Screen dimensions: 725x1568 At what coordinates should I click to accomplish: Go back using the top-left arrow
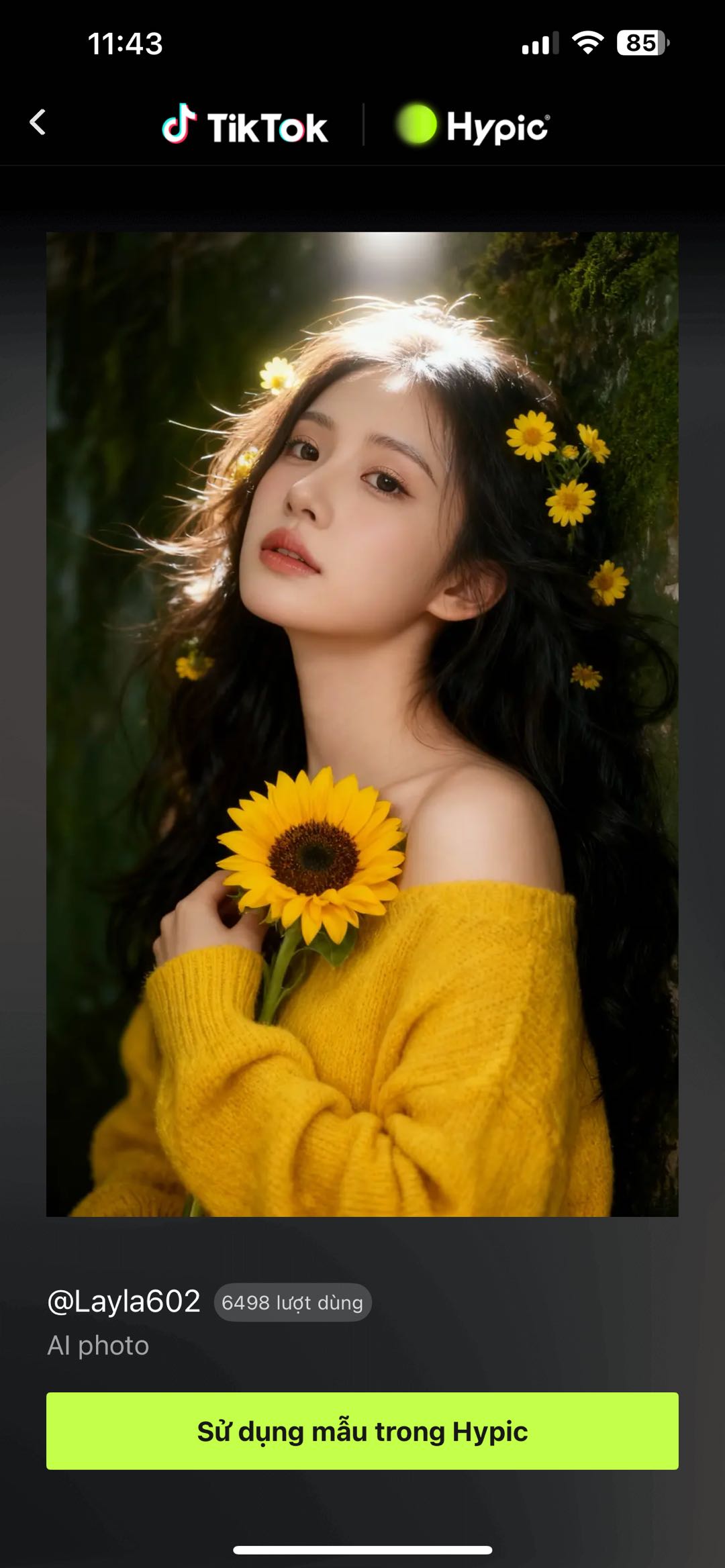click(x=38, y=123)
